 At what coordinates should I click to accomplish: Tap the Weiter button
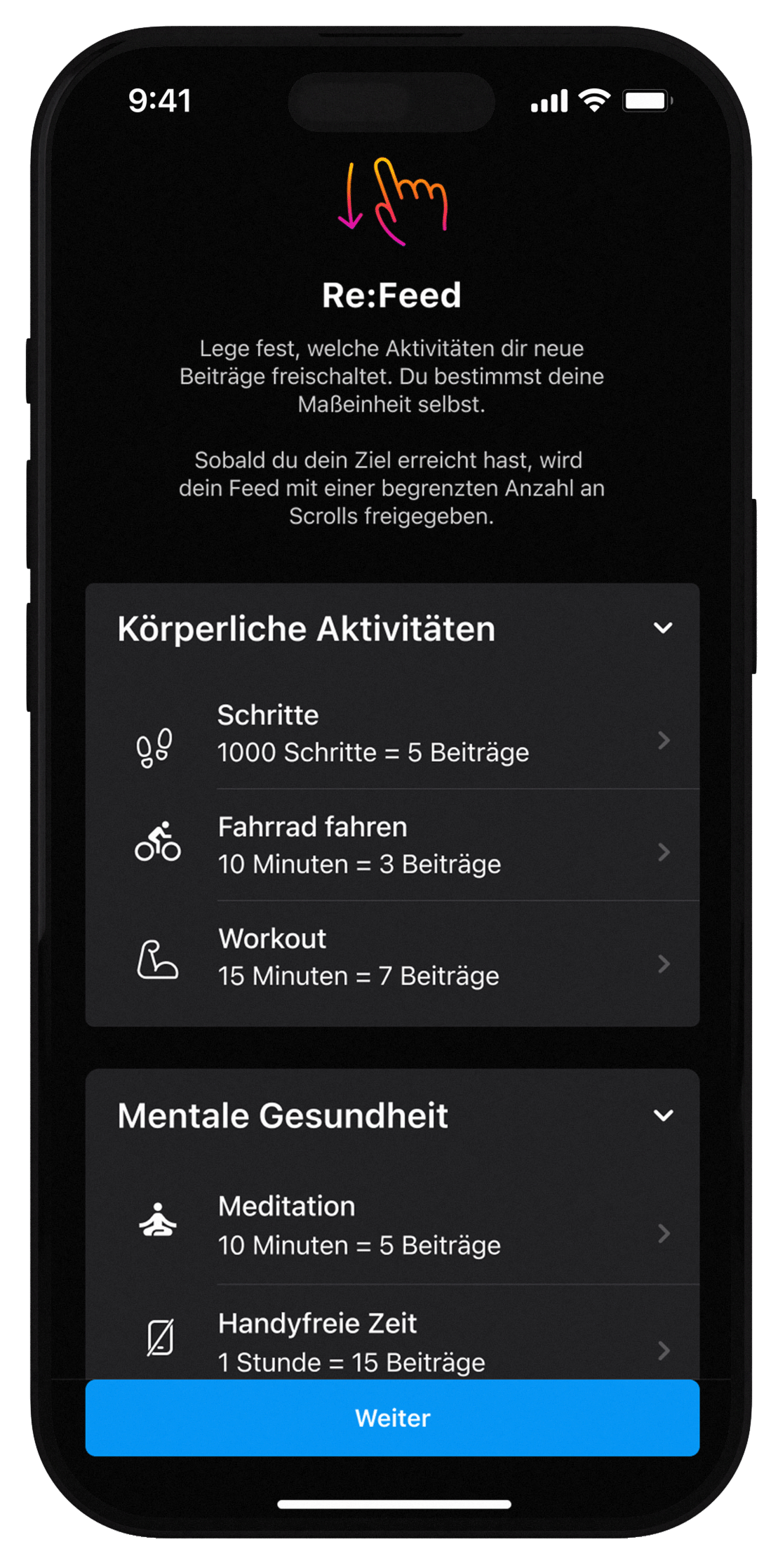(392, 1417)
